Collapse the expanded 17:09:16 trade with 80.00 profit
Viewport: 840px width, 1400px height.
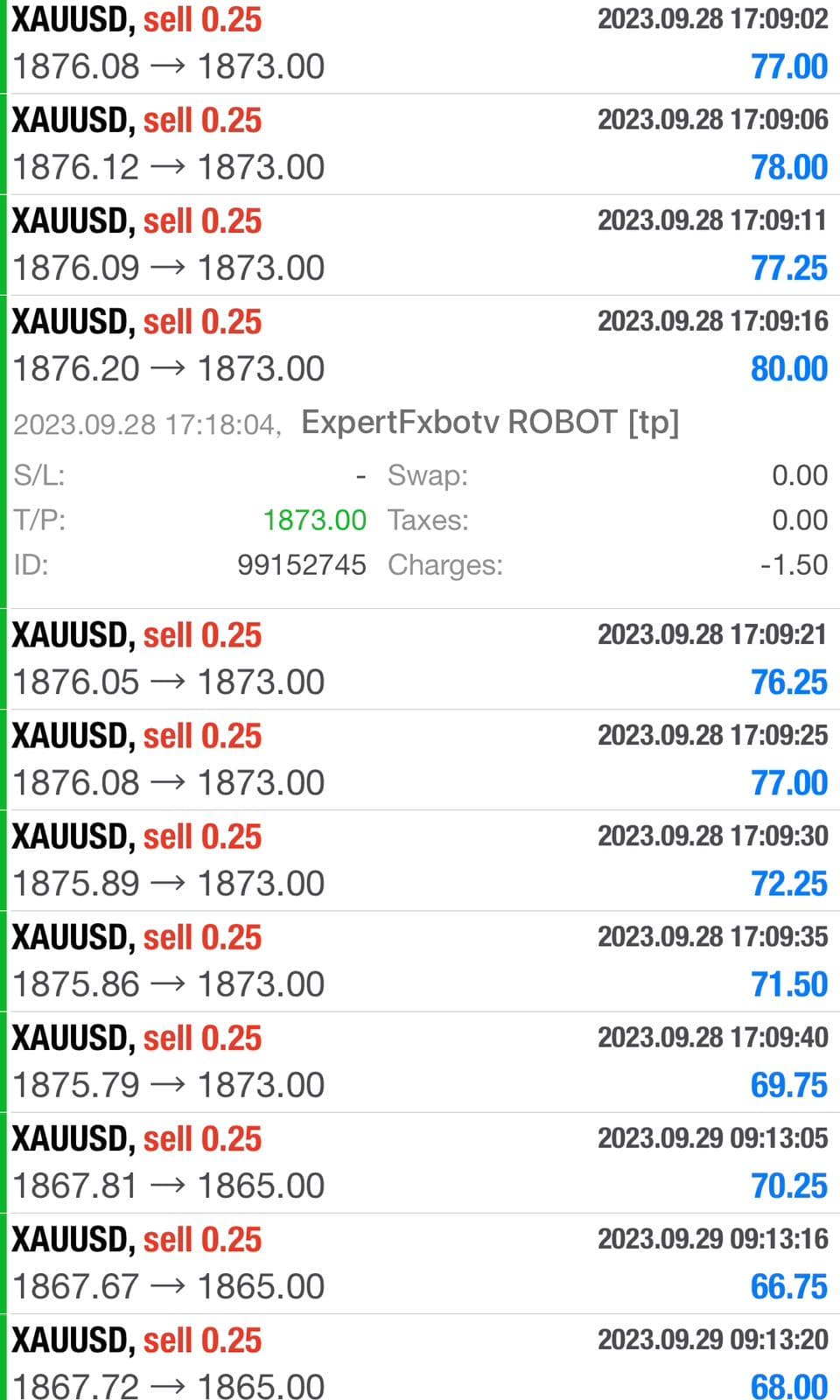[420, 346]
